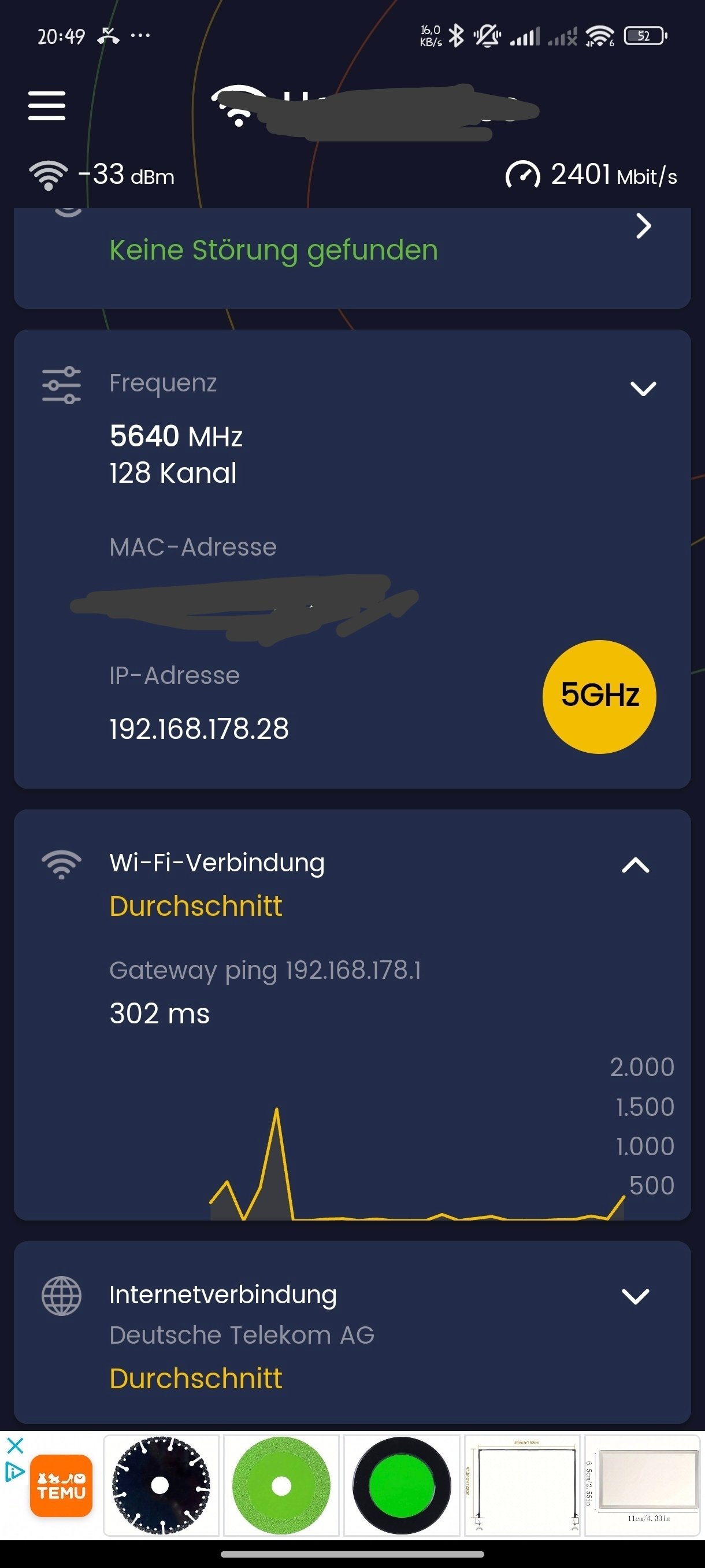The height and width of the screenshot is (1568, 705).
Task: Open the 'Keine Störung gefunden' details
Action: tap(643, 227)
